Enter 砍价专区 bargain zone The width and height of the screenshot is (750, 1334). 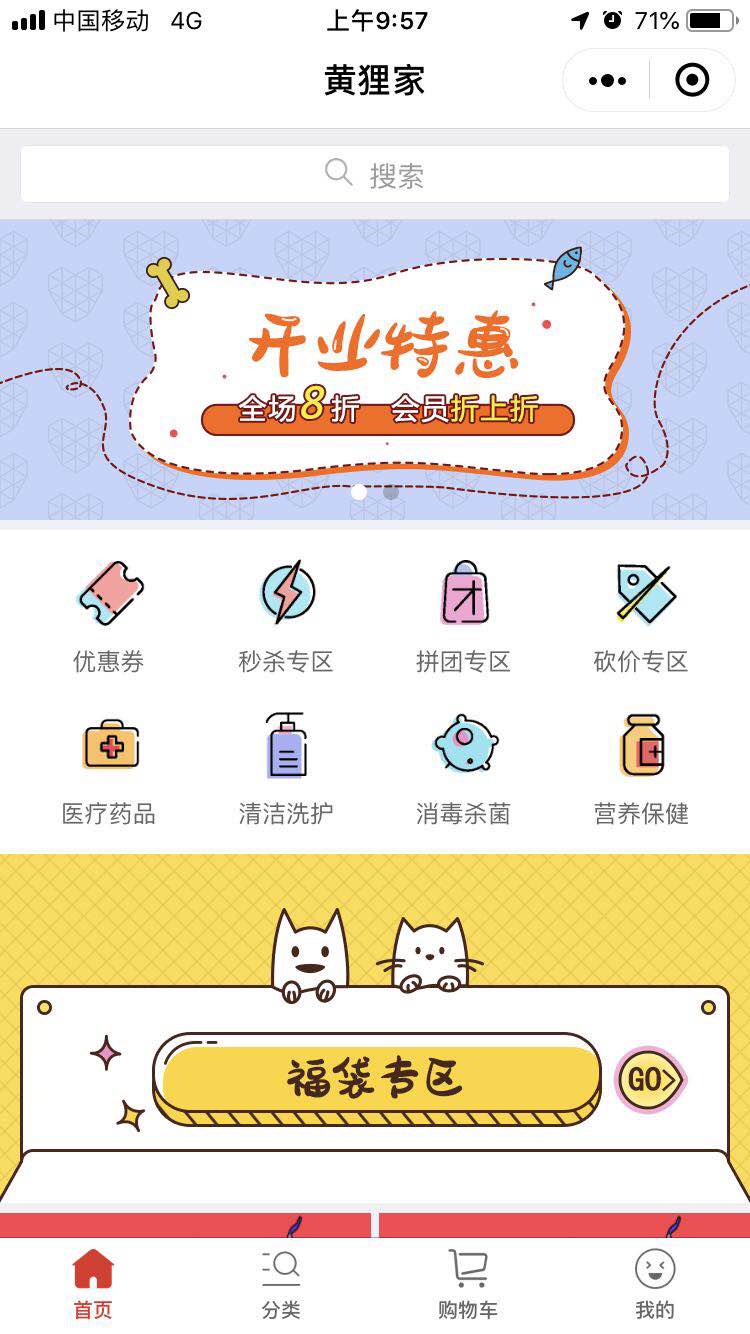641,617
